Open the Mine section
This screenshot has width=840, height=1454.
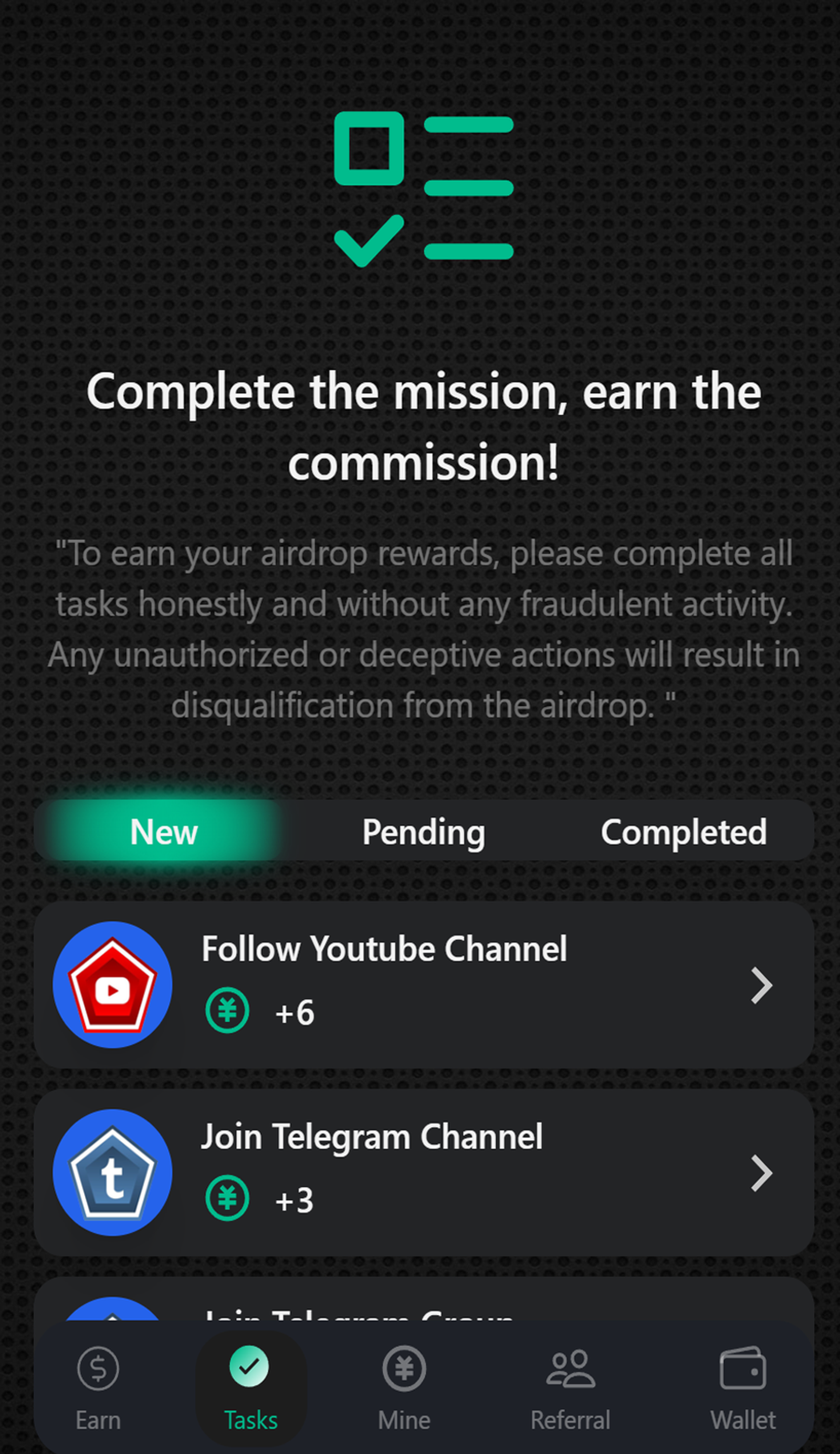pyautogui.click(x=404, y=1388)
